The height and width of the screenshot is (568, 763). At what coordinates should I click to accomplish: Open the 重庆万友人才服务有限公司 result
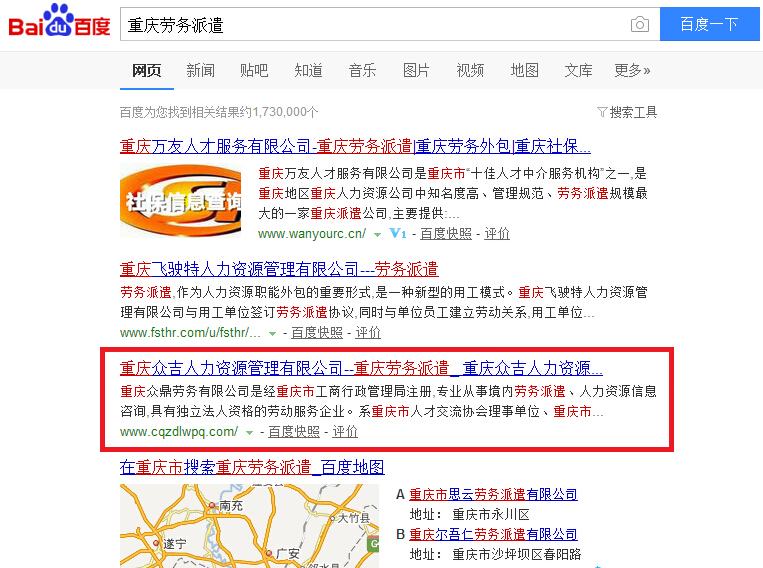355,145
